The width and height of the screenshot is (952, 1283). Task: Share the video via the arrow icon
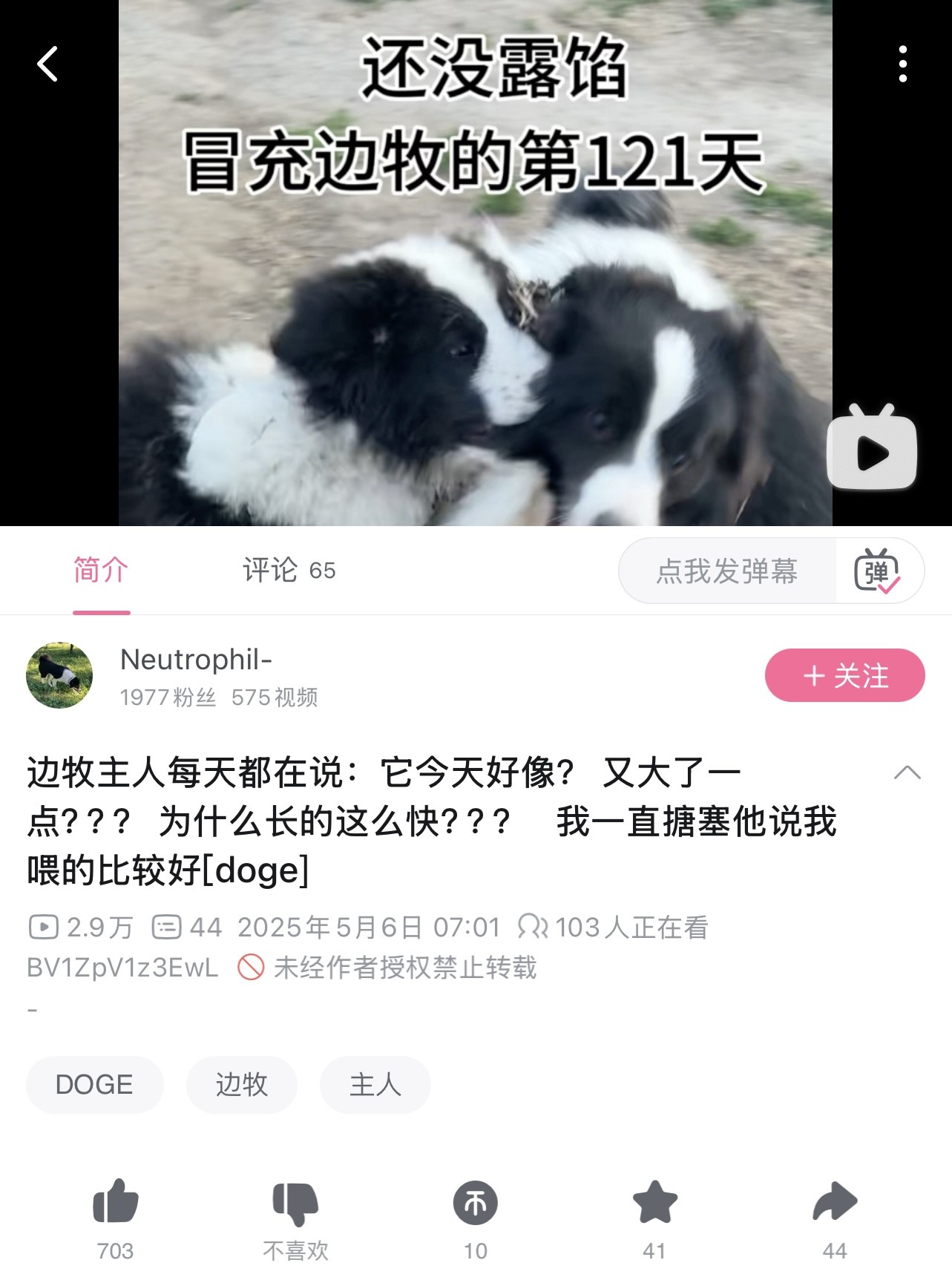(x=835, y=1202)
